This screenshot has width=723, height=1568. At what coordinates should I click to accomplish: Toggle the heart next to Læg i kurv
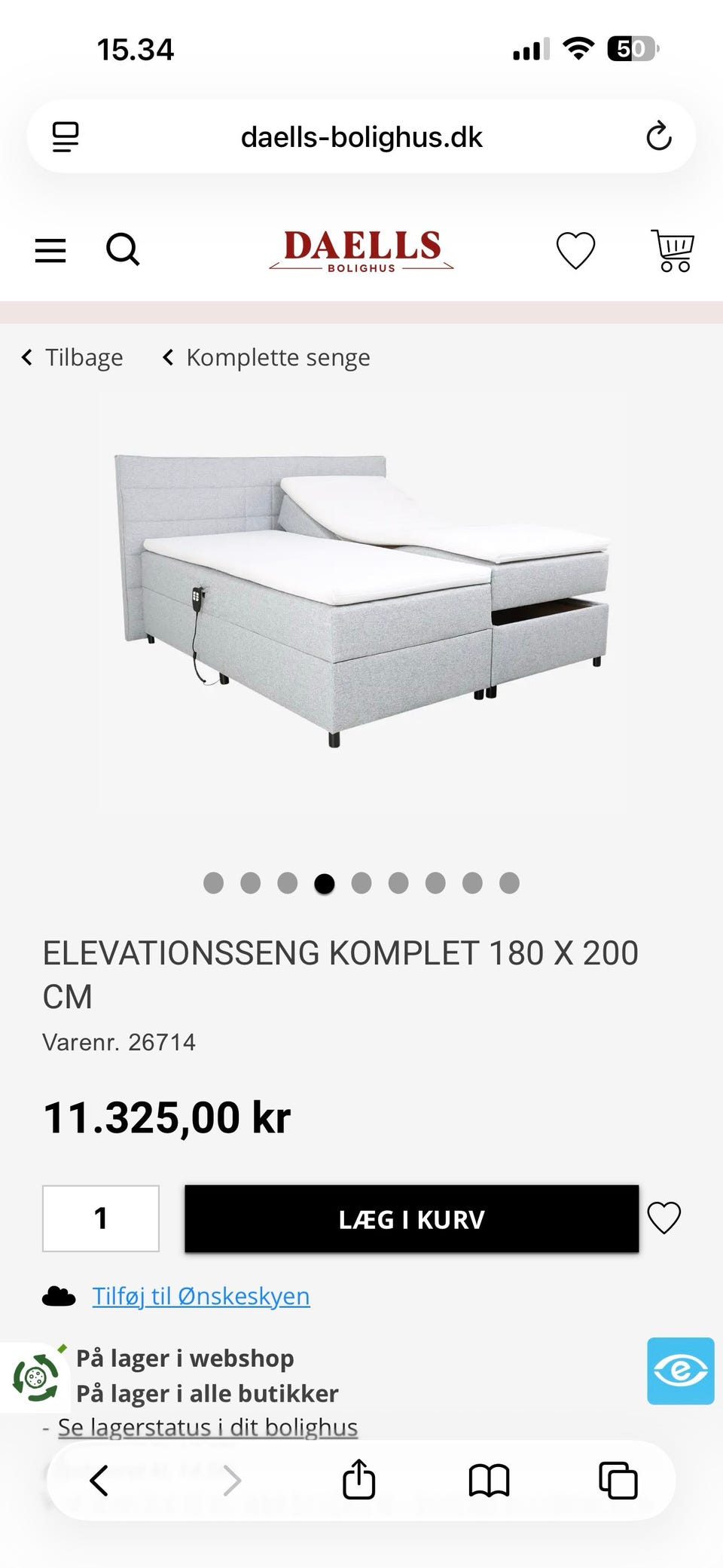[664, 1218]
